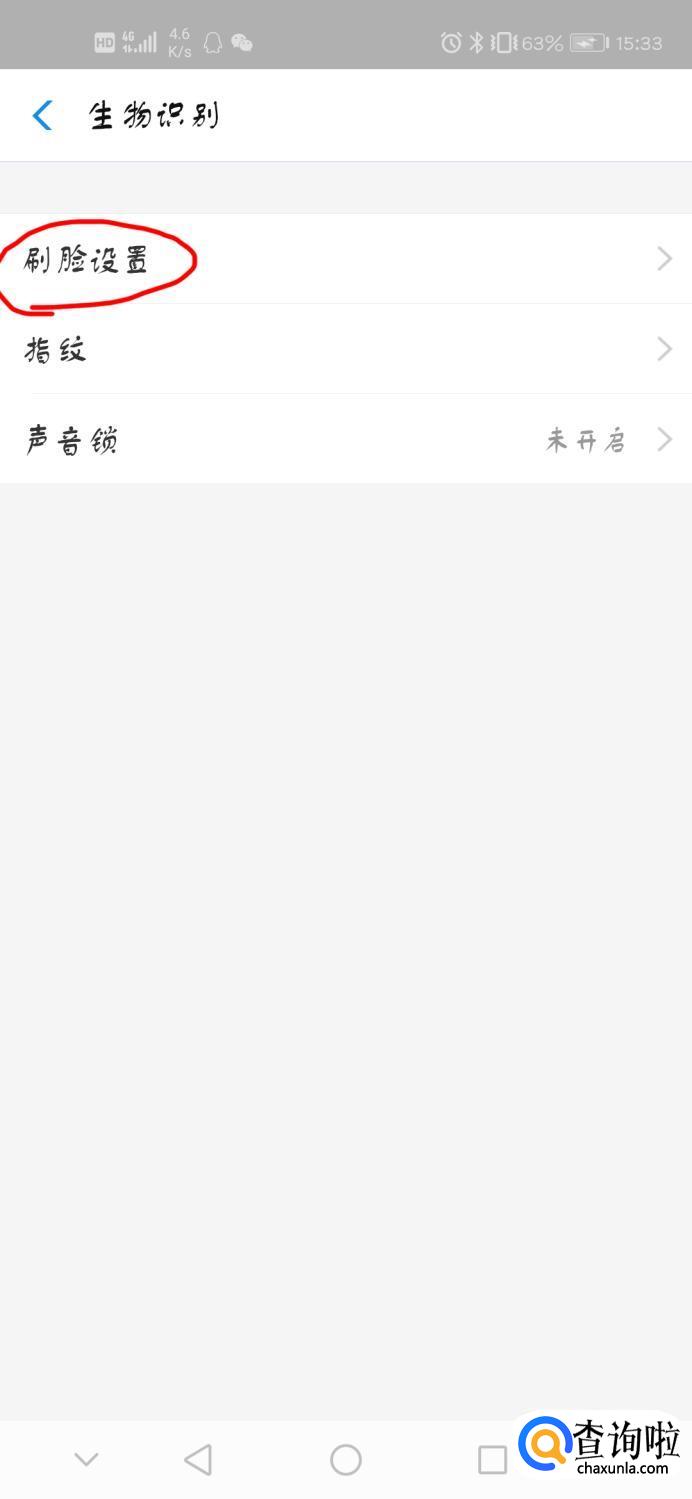Tap the system home circle button
Screen dimensions: 692x1499
[x=346, y=1459]
